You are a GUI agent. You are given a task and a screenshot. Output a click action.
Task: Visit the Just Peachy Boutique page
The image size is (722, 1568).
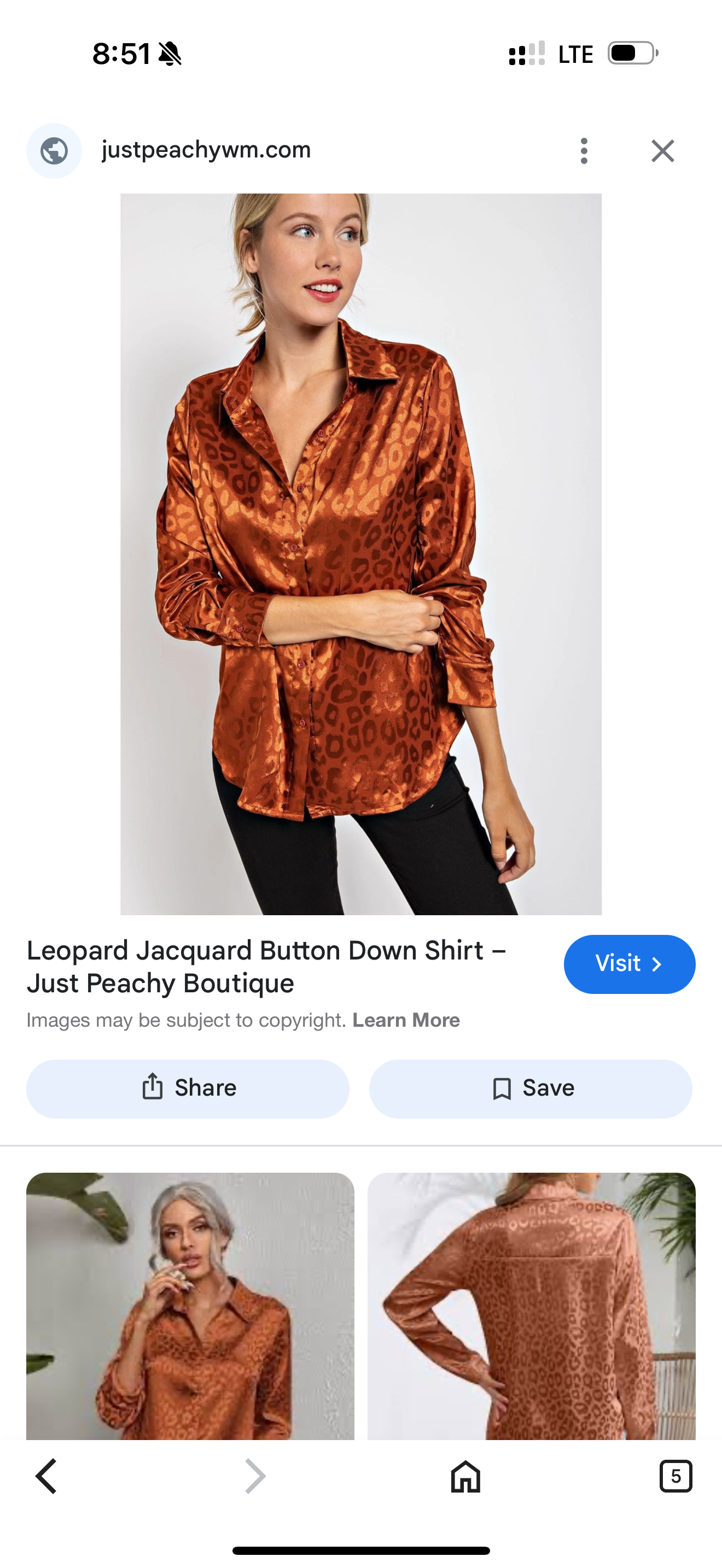(629, 964)
